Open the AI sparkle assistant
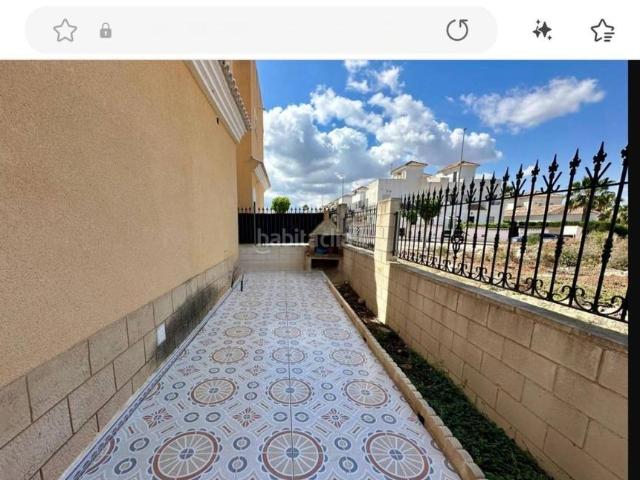Image resolution: width=640 pixels, height=480 pixels. click(x=542, y=30)
